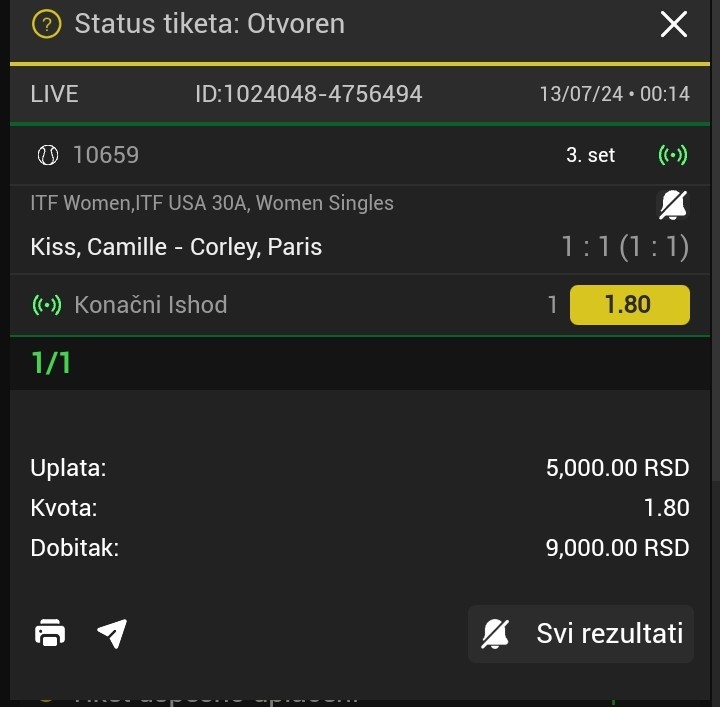Open the ticket status help icon
This screenshot has width=720, height=707.
[47, 24]
